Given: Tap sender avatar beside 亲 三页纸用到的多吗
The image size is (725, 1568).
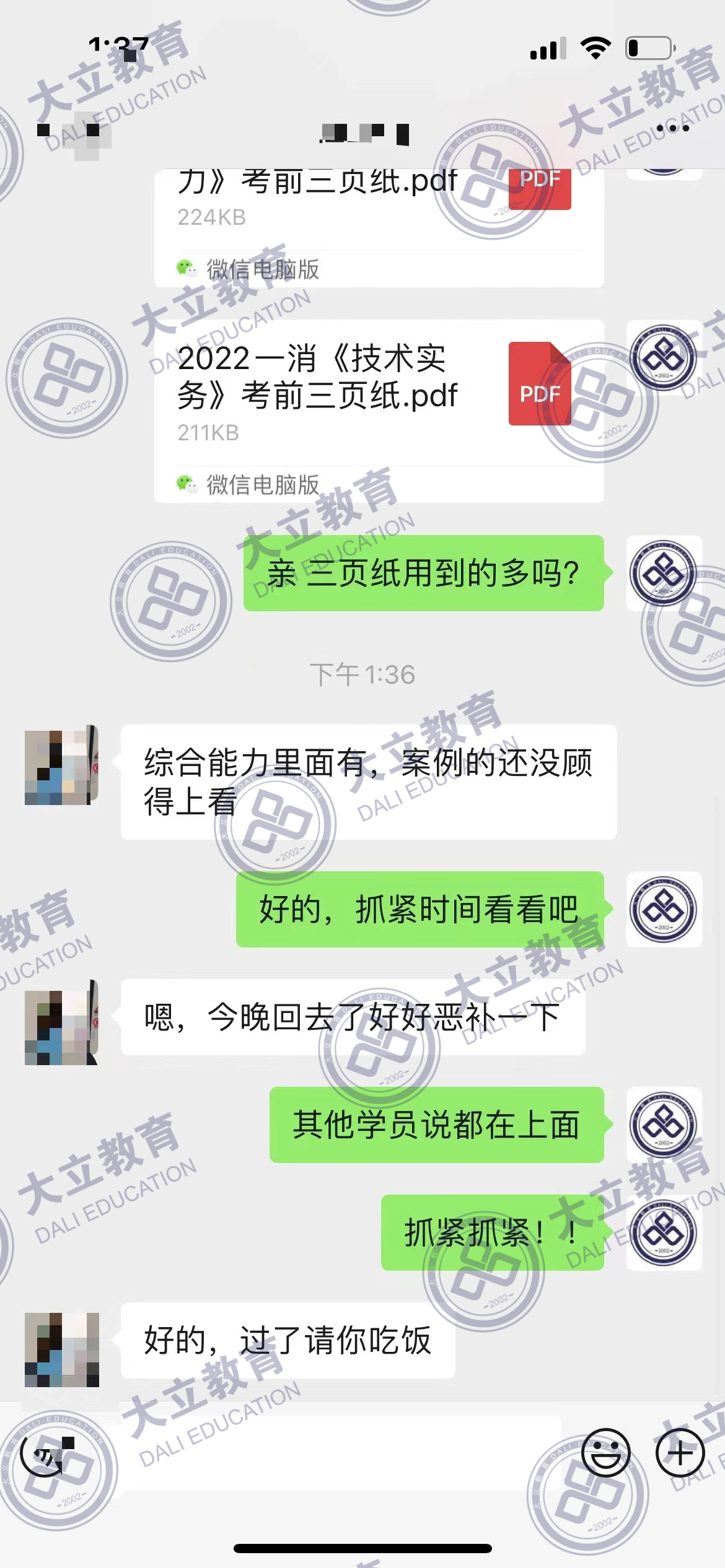Looking at the screenshot, I should (x=664, y=573).
